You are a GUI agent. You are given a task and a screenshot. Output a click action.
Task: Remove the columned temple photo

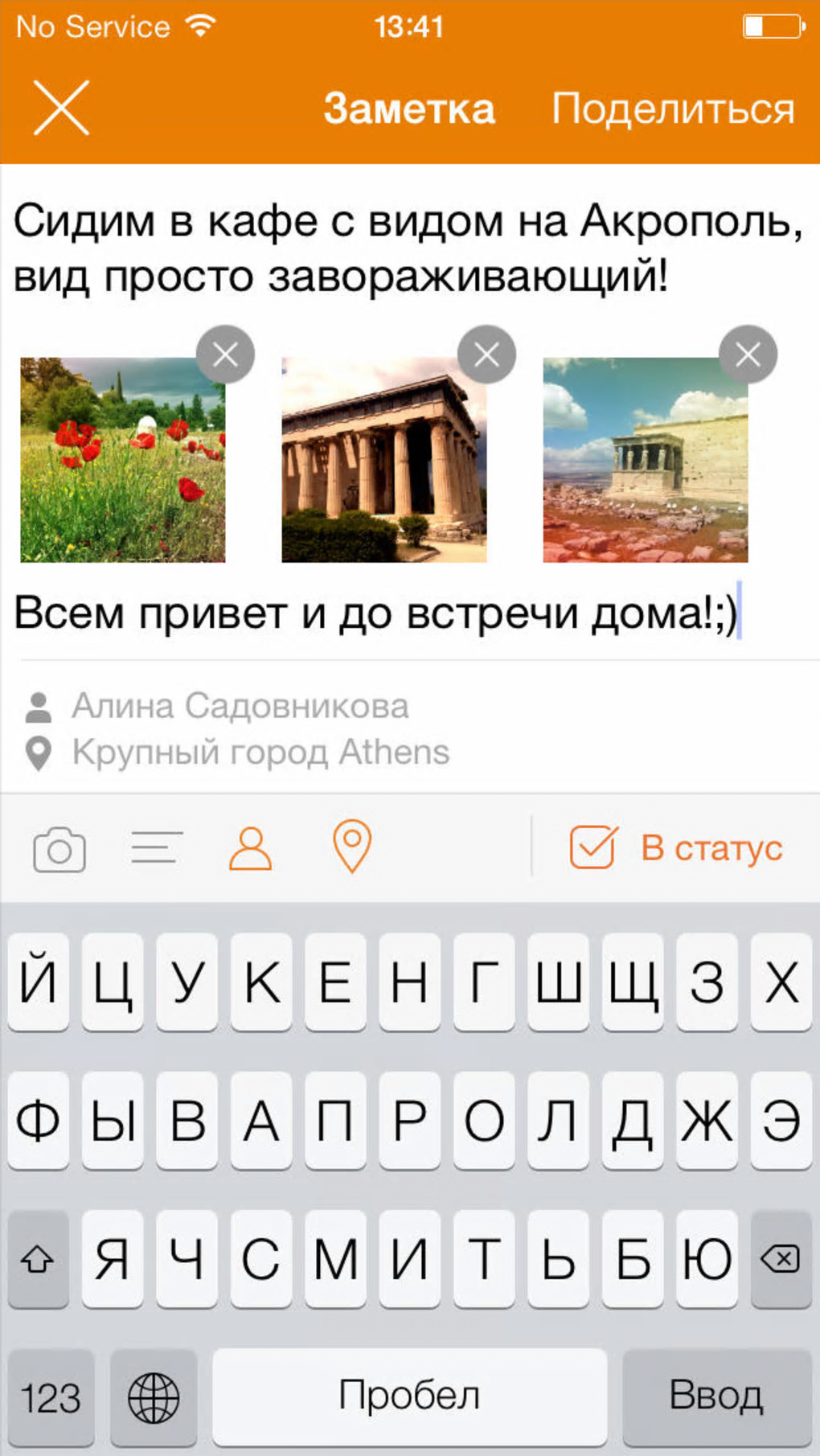(x=486, y=355)
